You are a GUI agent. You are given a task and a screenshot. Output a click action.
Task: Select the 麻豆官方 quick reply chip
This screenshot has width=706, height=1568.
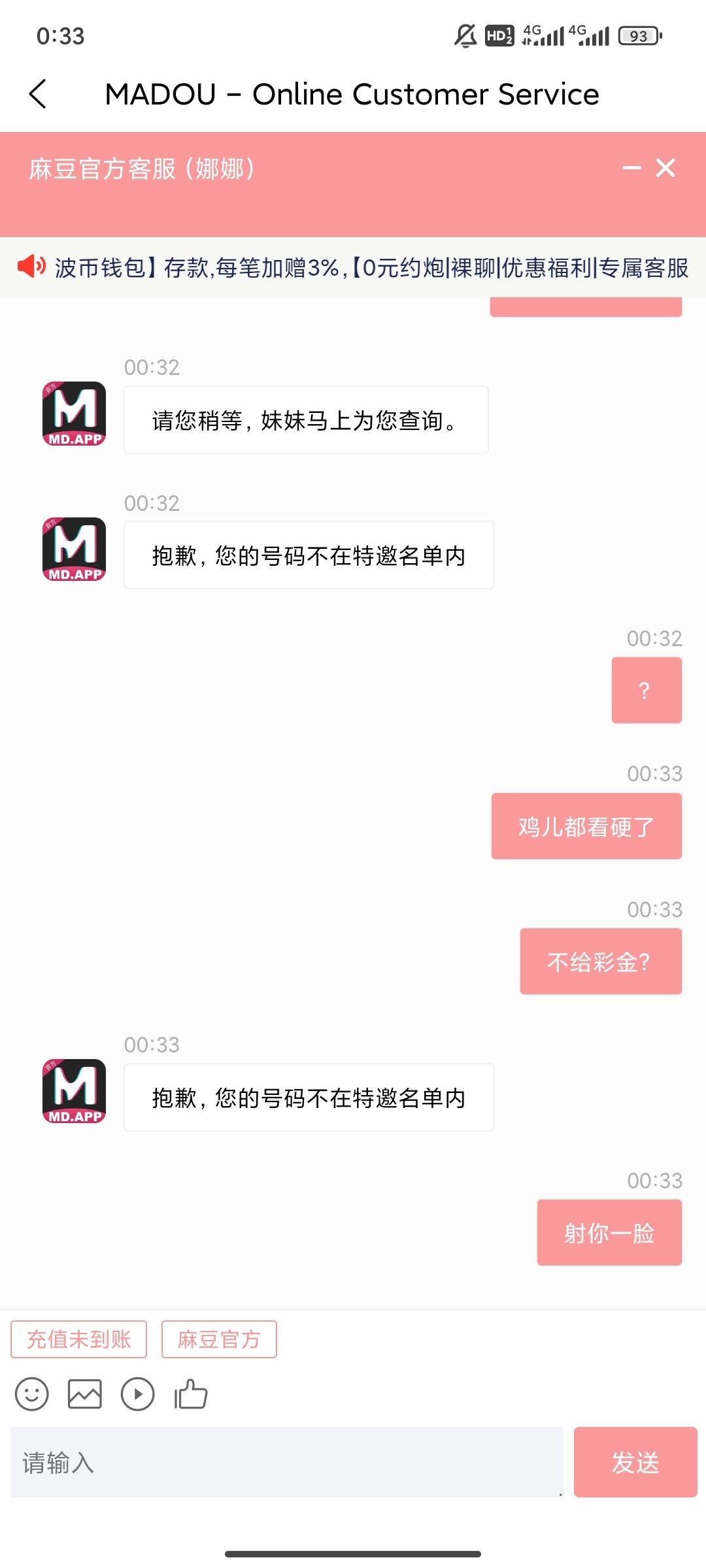click(219, 1339)
